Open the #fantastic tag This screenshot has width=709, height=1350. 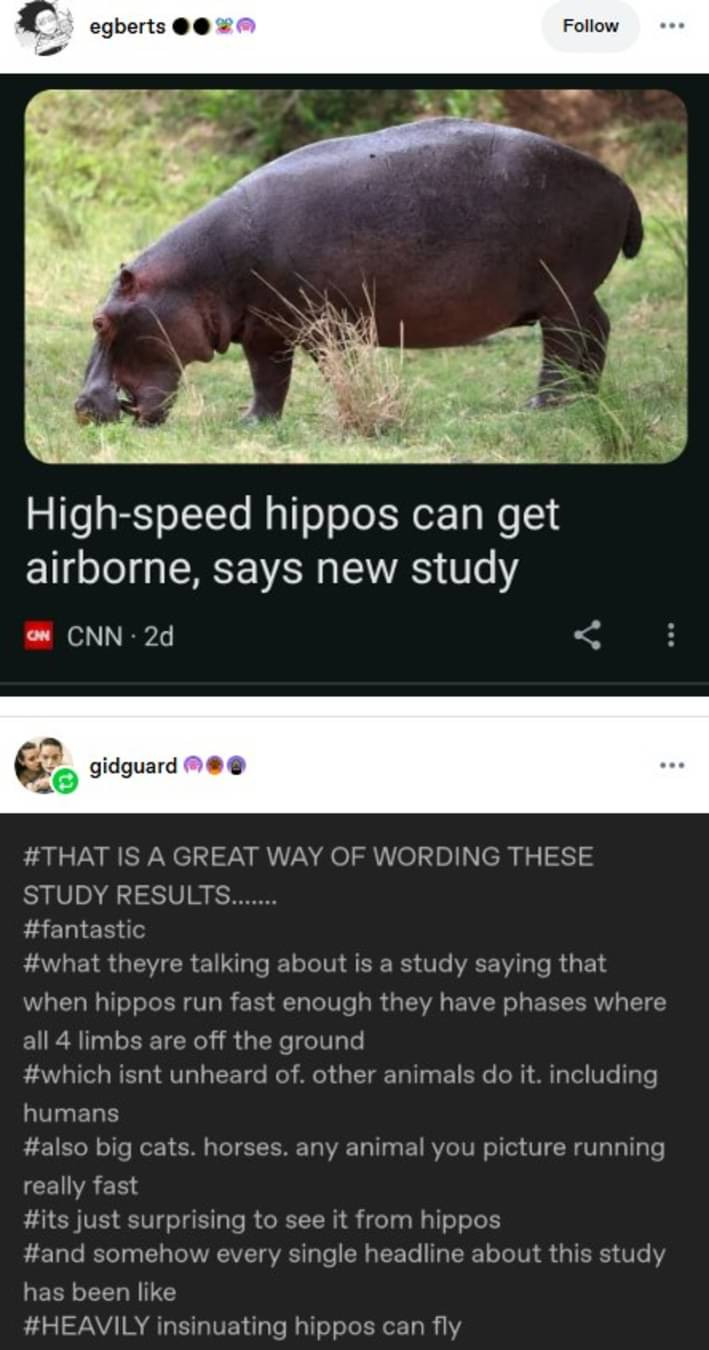click(84, 929)
